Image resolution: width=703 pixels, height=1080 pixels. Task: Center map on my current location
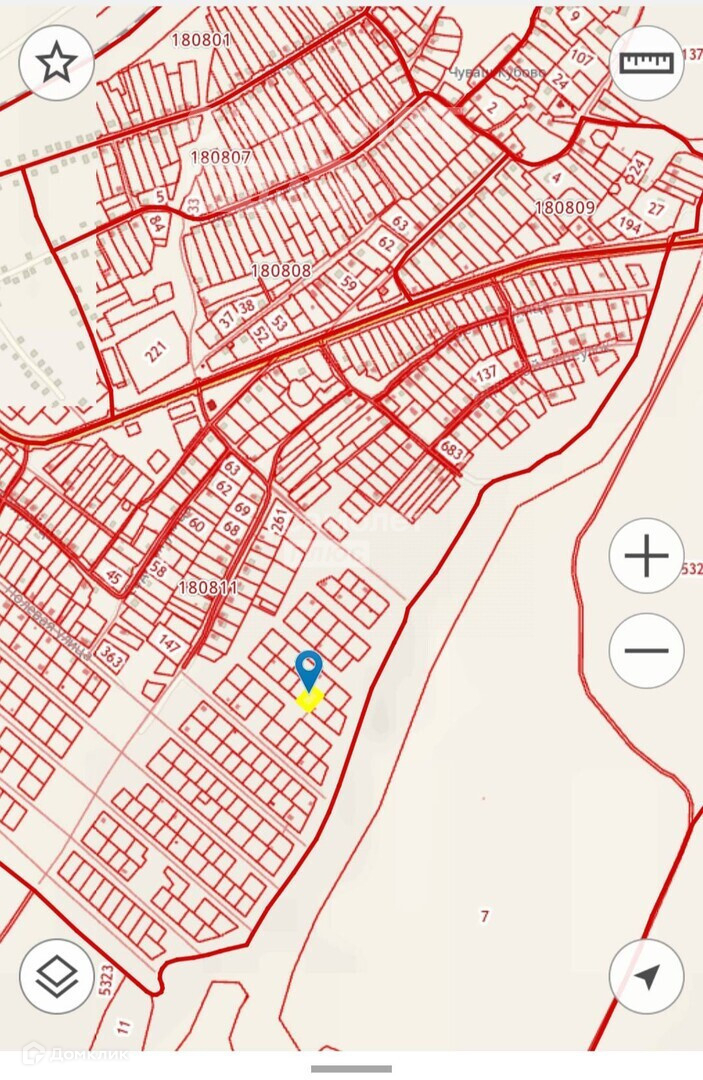click(647, 976)
